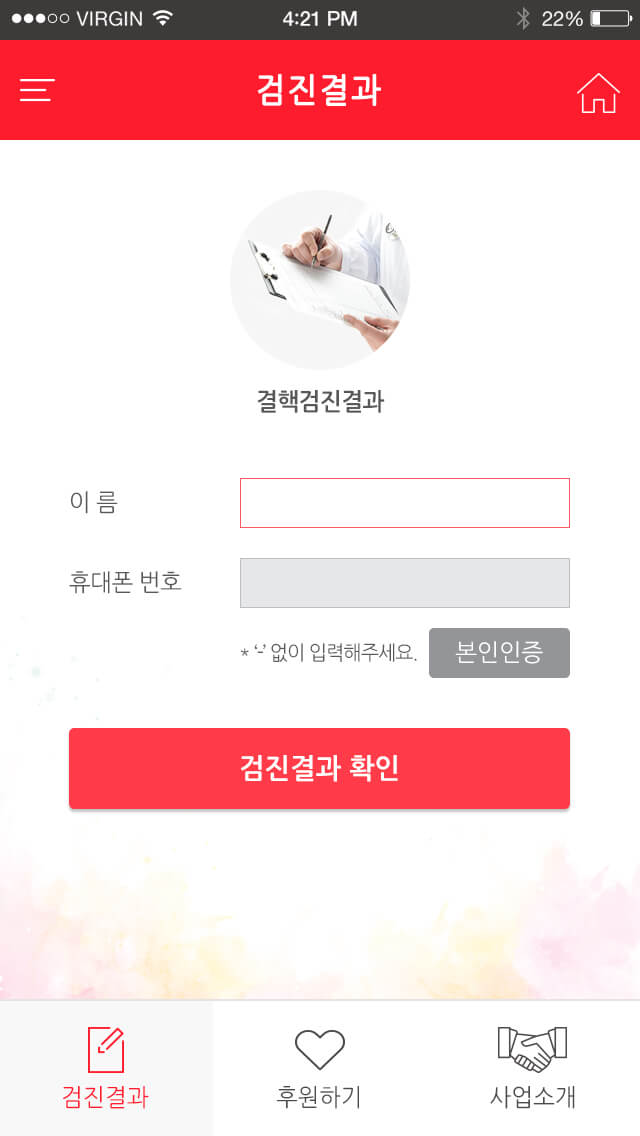Confirm with 검진결과 확인 button

pos(319,768)
